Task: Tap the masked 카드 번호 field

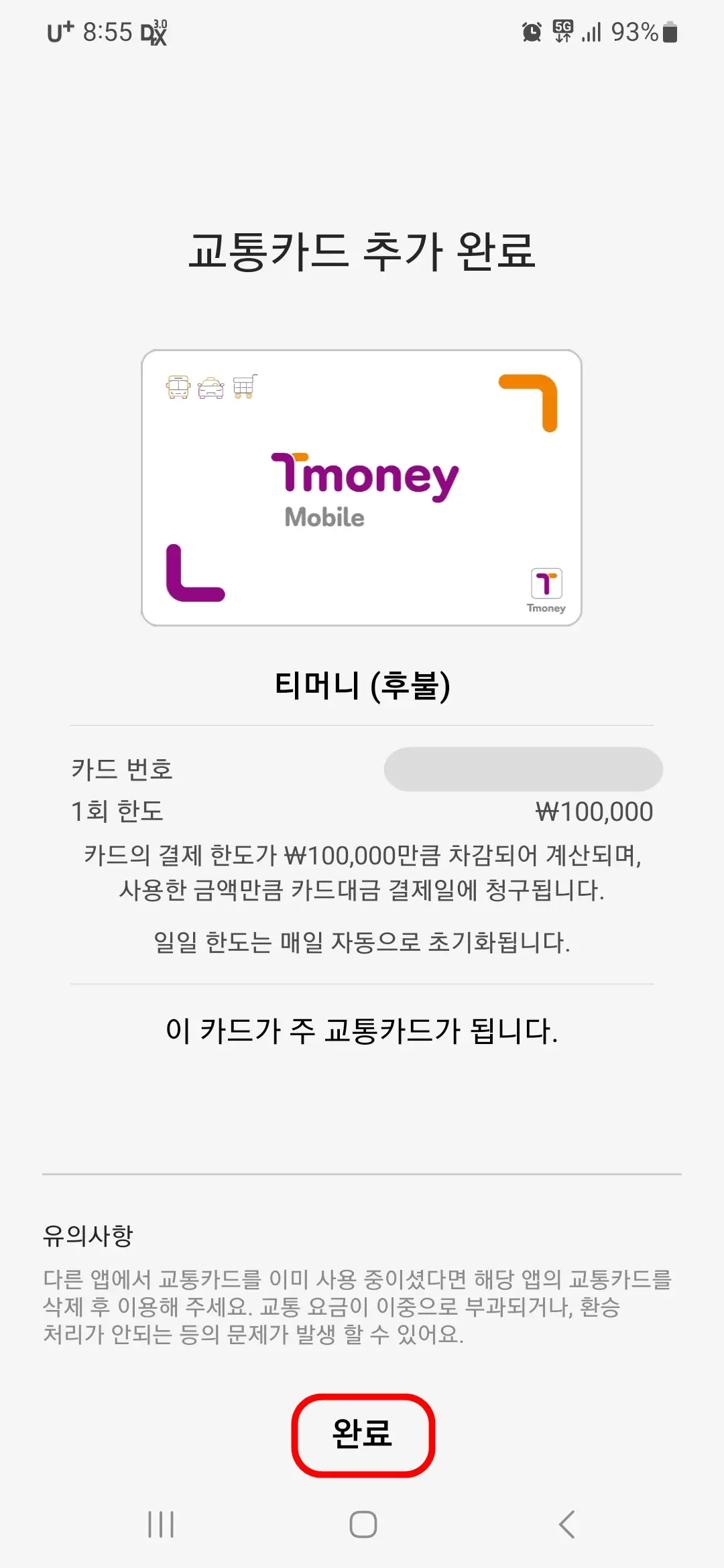Action: 524,769
